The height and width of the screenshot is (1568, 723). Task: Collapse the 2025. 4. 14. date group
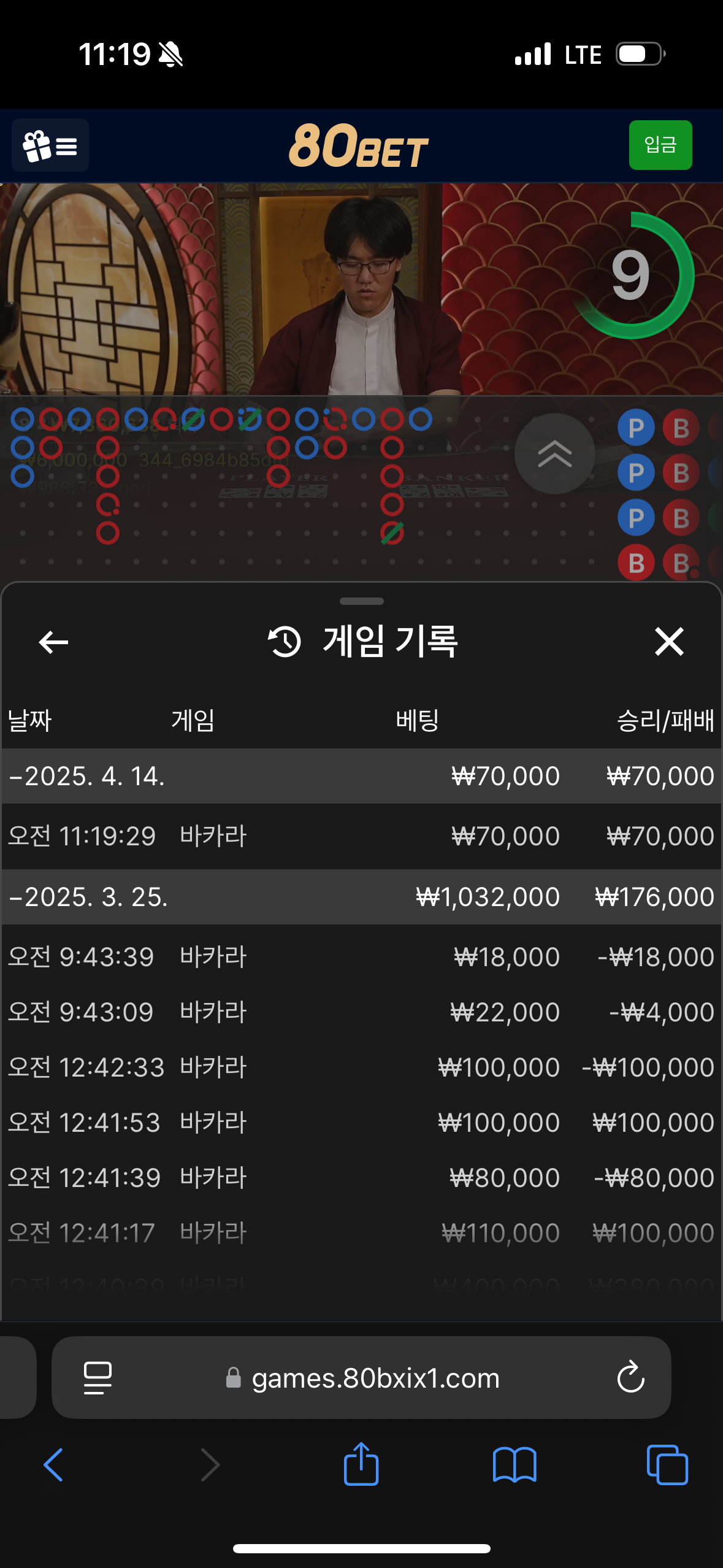click(x=86, y=776)
